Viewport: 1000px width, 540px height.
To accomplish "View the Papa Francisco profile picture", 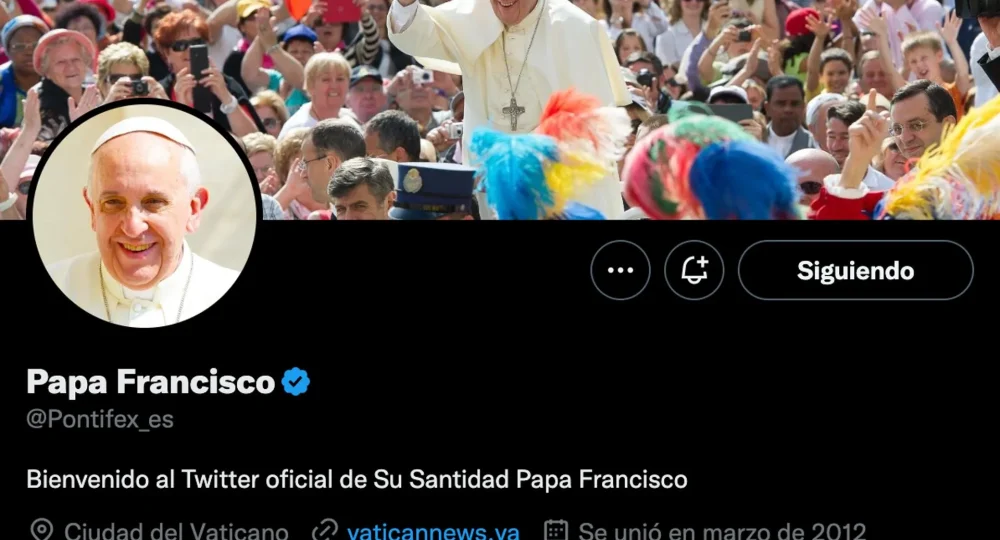I will click(x=144, y=214).
